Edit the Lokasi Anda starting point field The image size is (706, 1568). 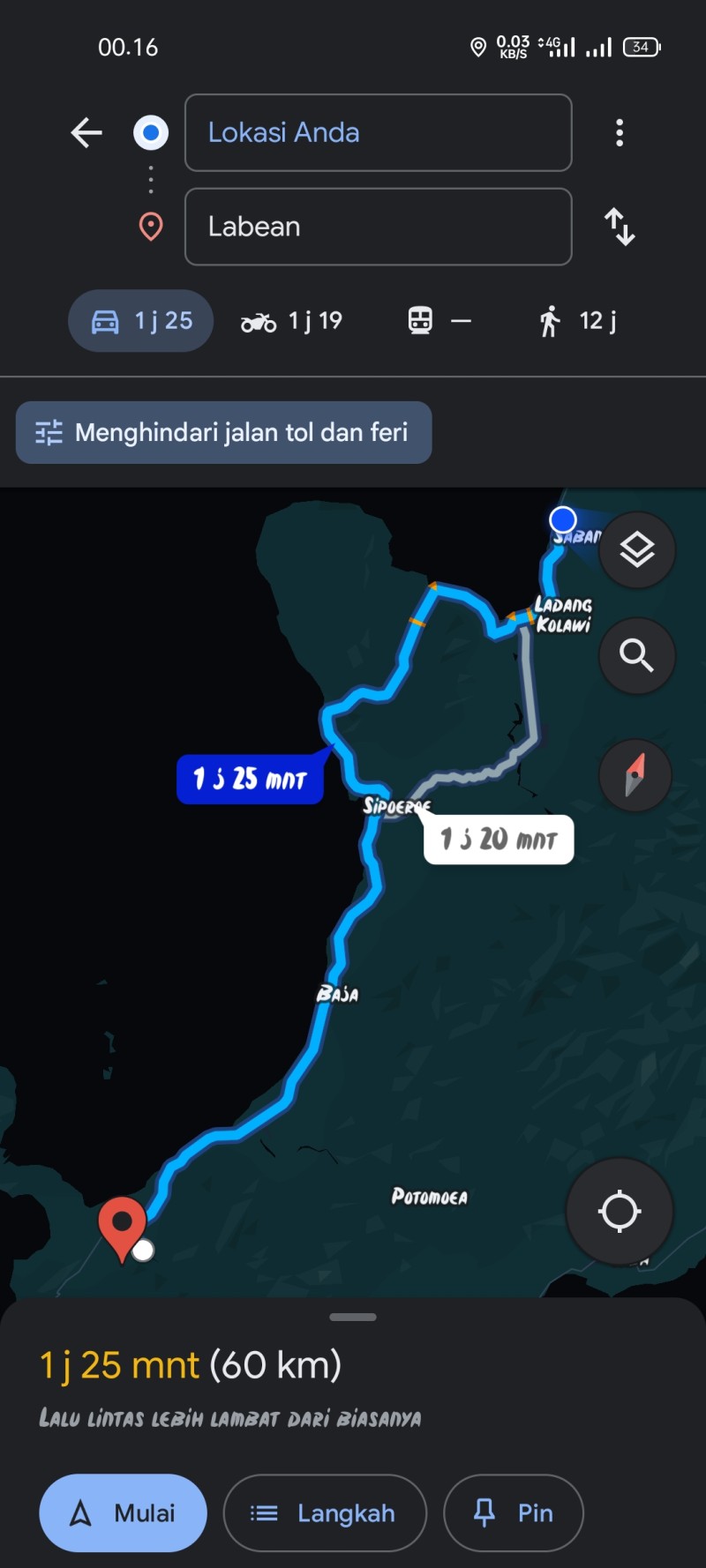click(378, 132)
